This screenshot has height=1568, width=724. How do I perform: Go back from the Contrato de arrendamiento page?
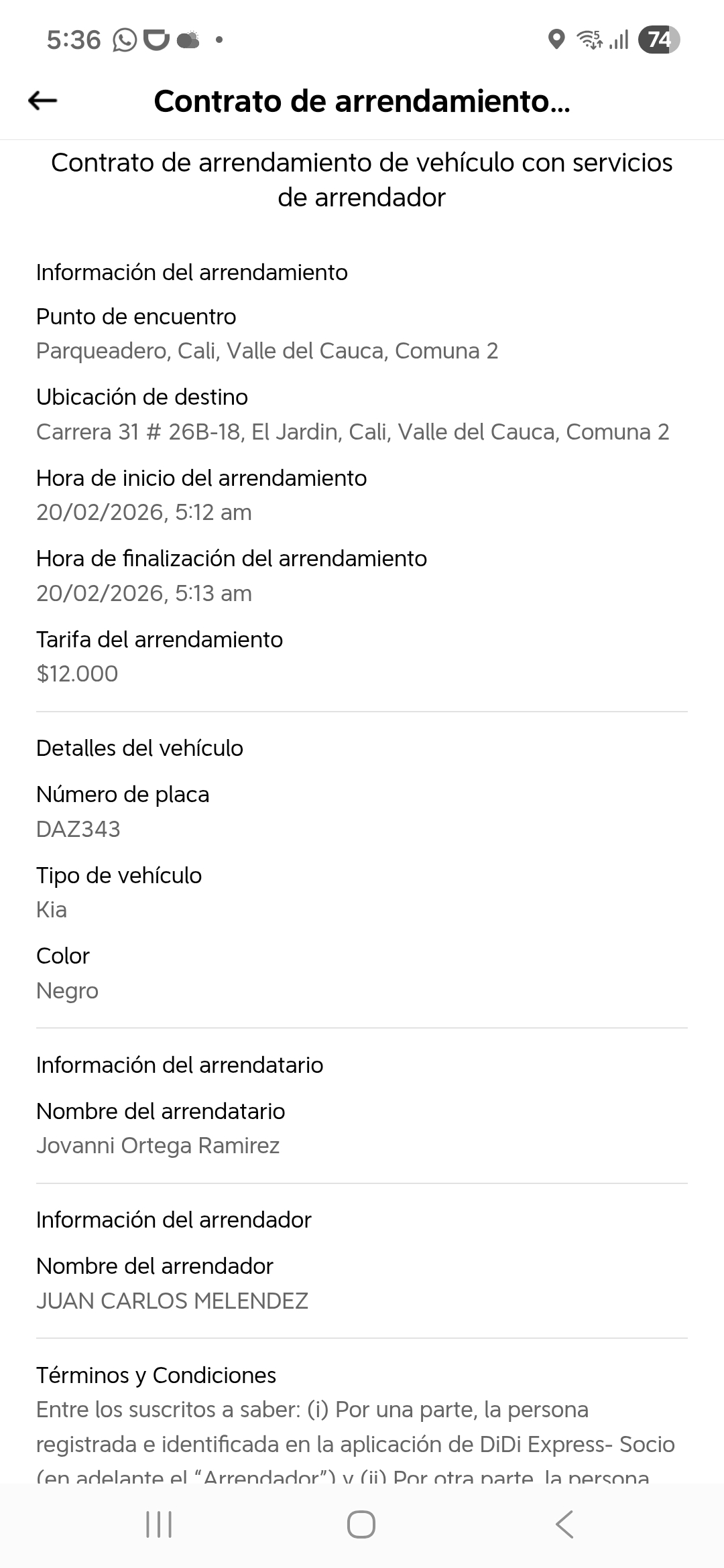tap(43, 101)
